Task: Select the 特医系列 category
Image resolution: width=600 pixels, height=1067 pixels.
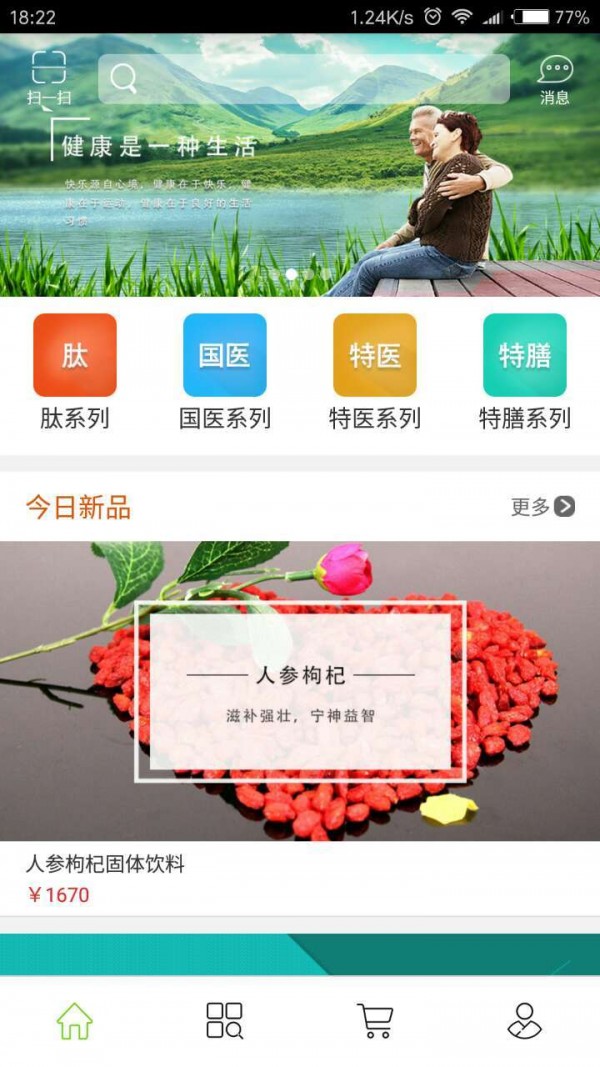Action: (x=375, y=371)
